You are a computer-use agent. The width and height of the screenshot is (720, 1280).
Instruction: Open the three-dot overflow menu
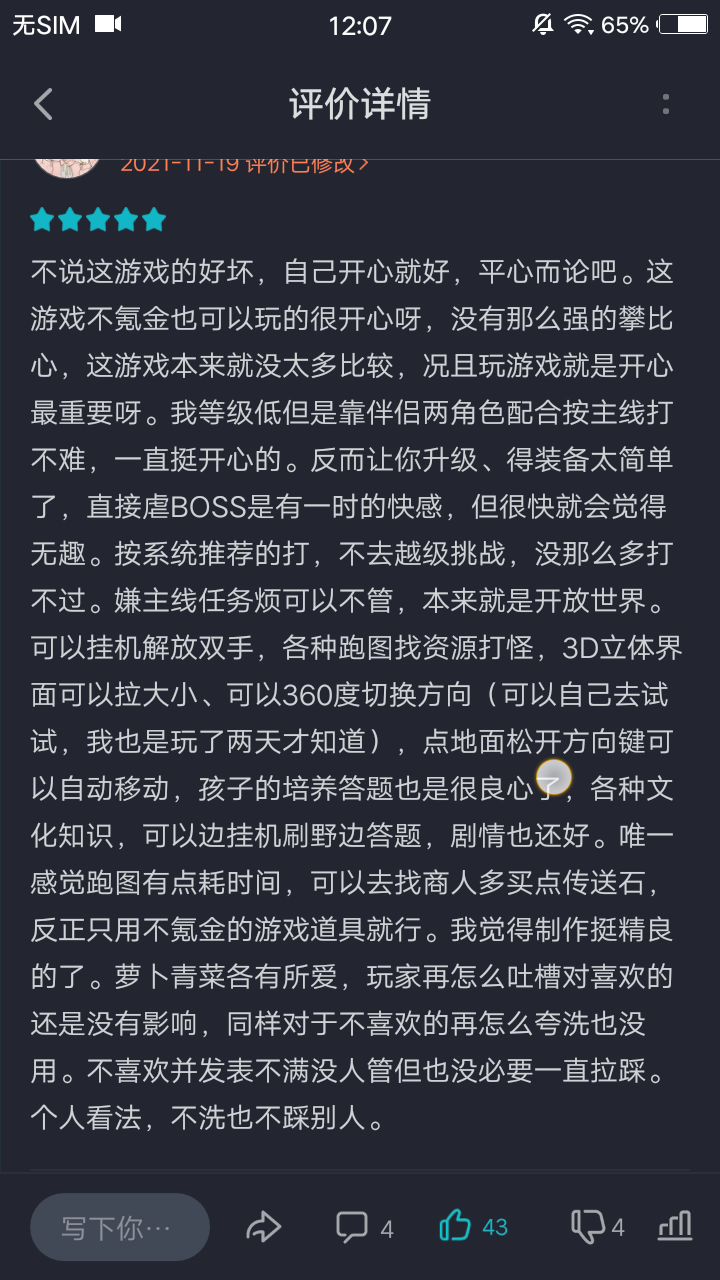(x=666, y=104)
